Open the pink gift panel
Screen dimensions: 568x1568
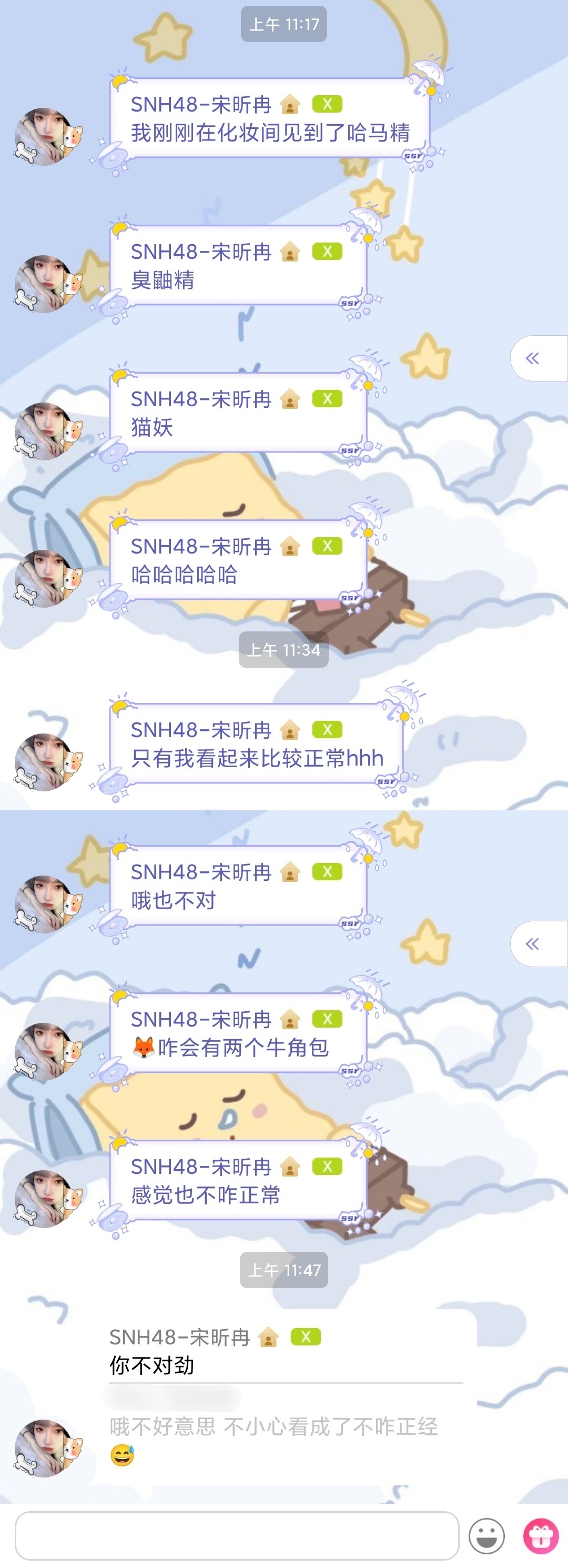[x=541, y=1536]
